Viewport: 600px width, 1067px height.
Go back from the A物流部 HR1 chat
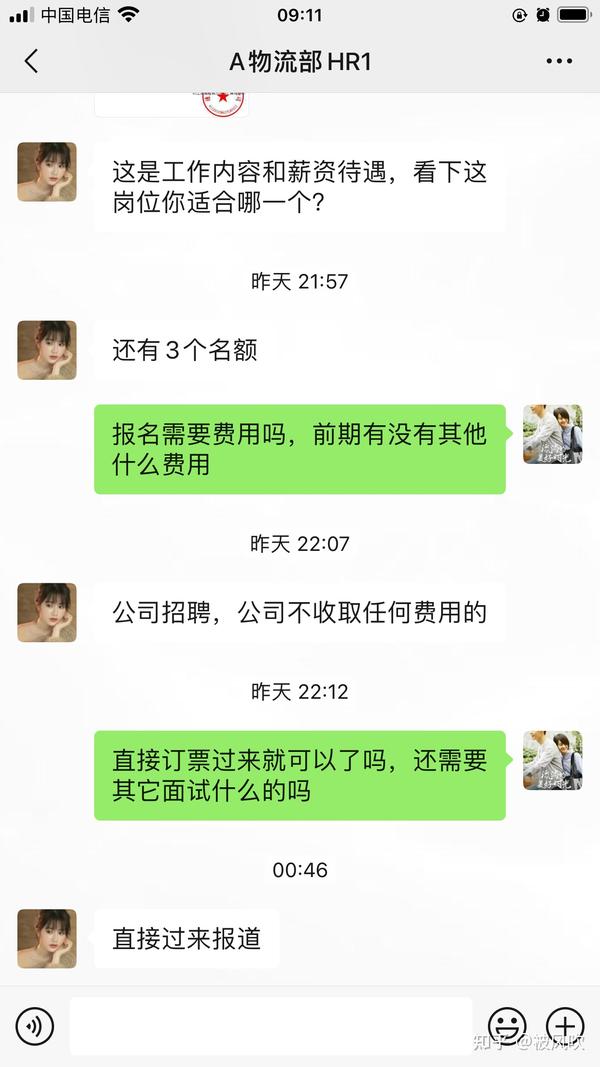pos(31,61)
